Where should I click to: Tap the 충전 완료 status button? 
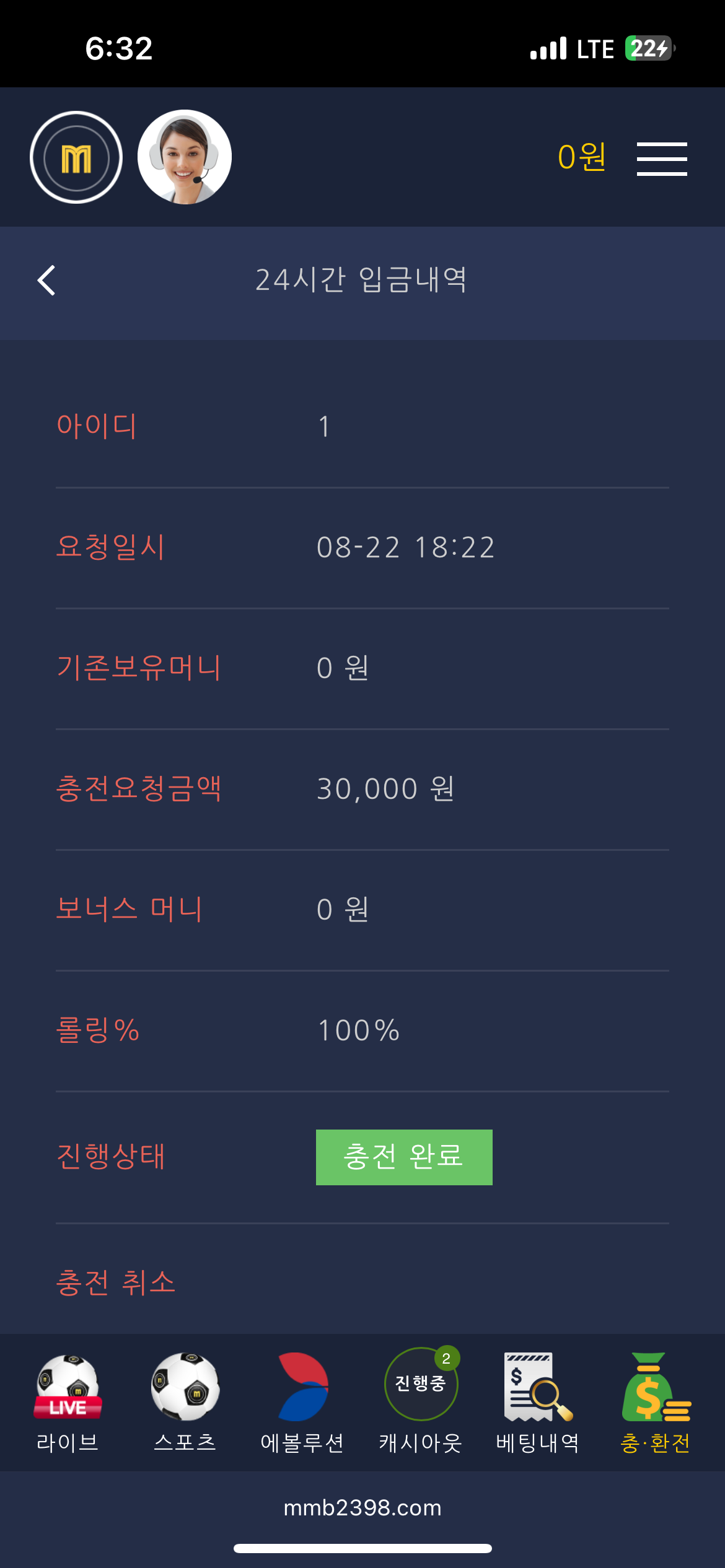[404, 1157]
